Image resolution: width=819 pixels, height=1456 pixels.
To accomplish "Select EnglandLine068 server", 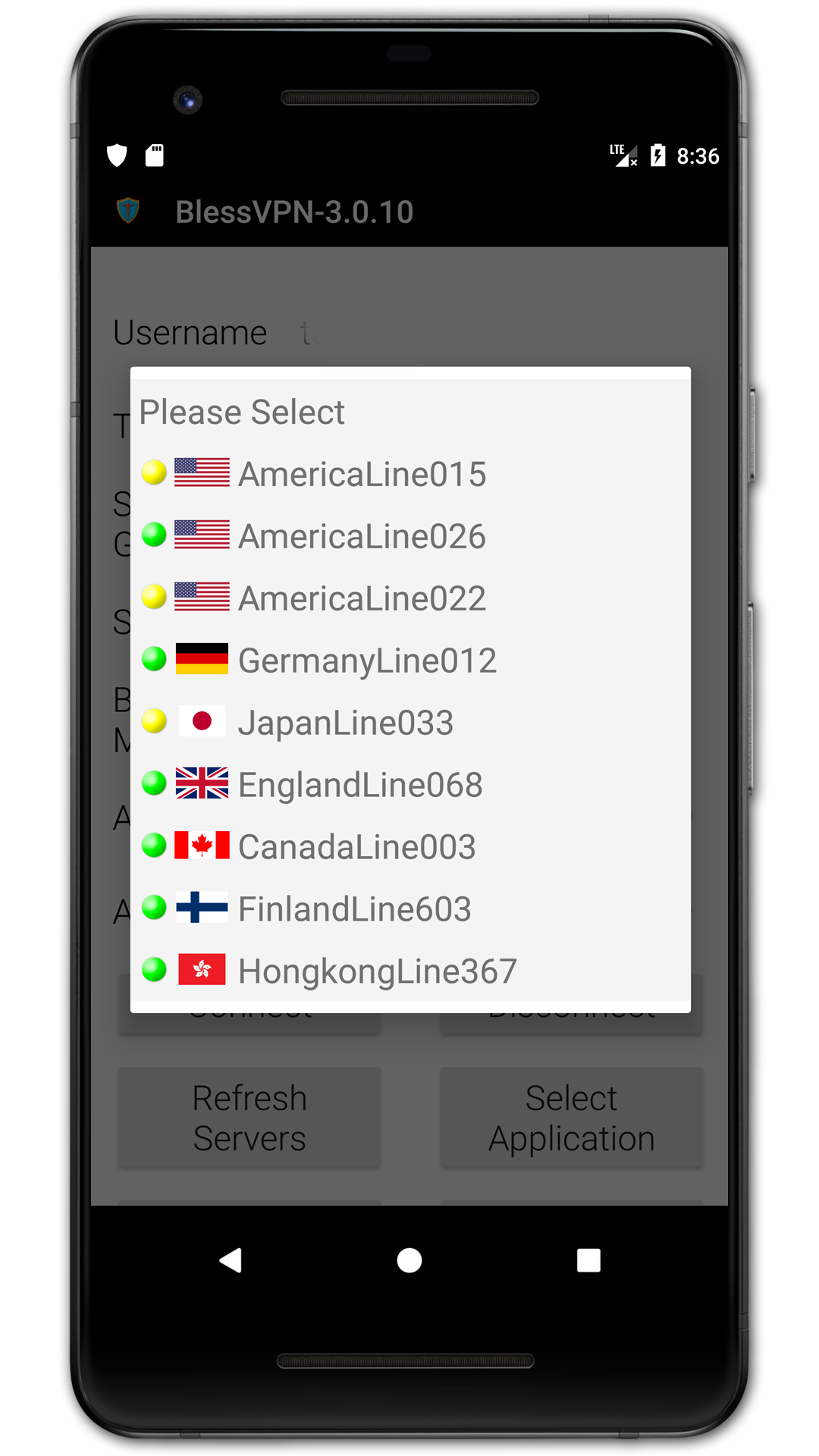I will coord(410,784).
